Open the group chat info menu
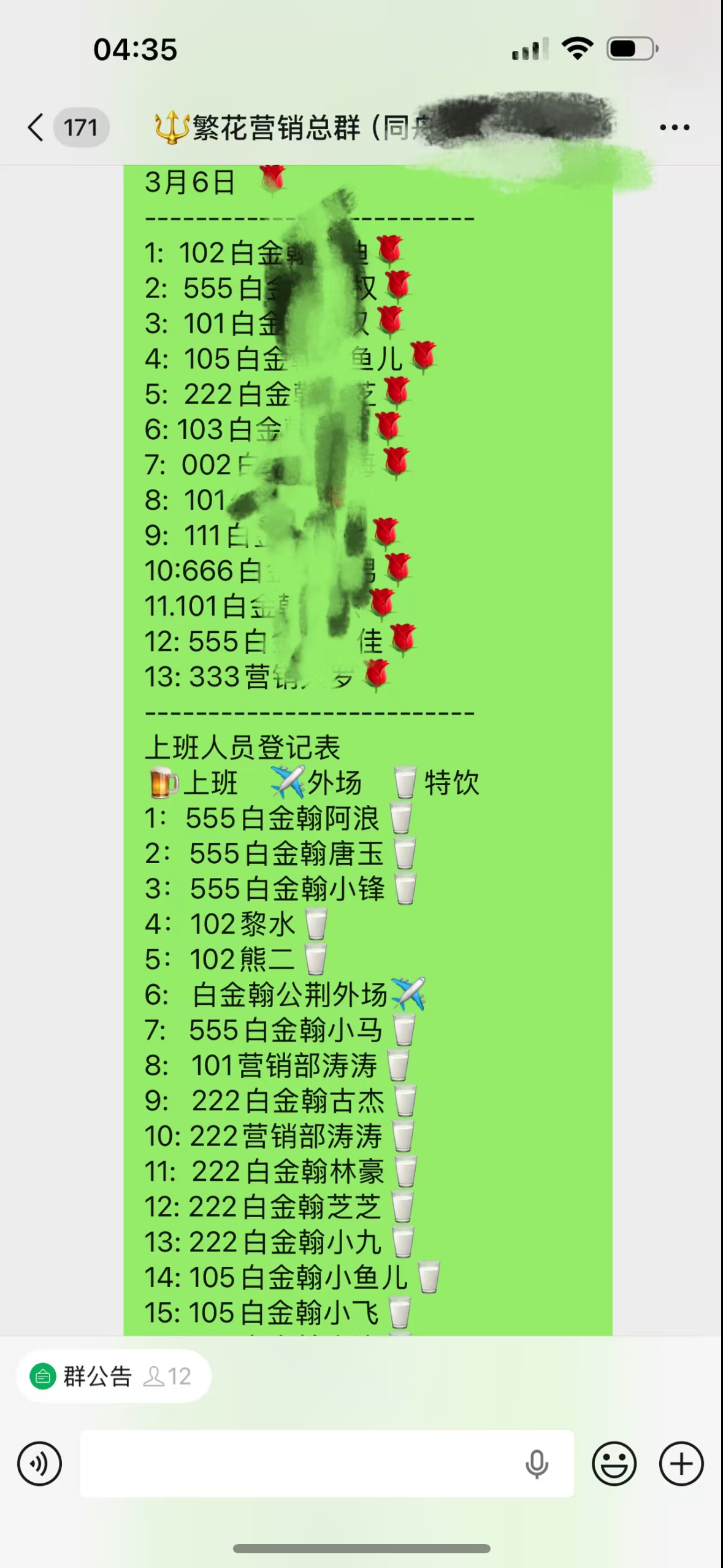 point(675,128)
